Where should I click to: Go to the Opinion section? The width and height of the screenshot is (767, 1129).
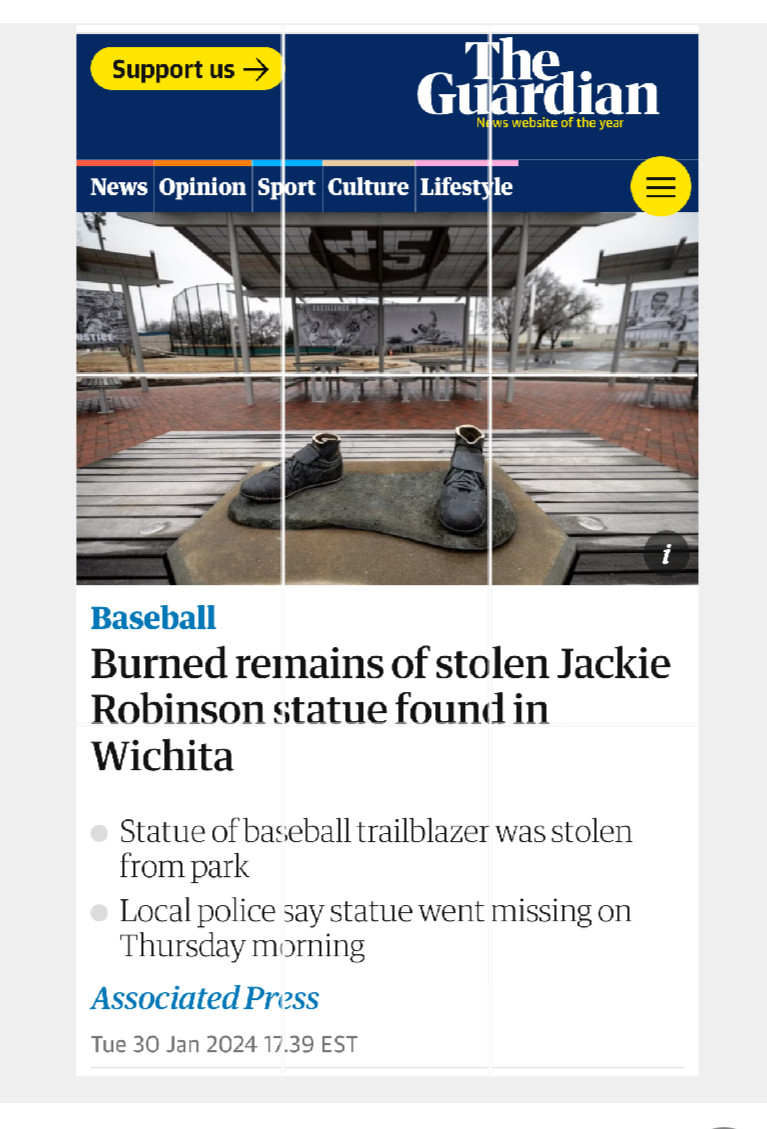click(x=202, y=187)
